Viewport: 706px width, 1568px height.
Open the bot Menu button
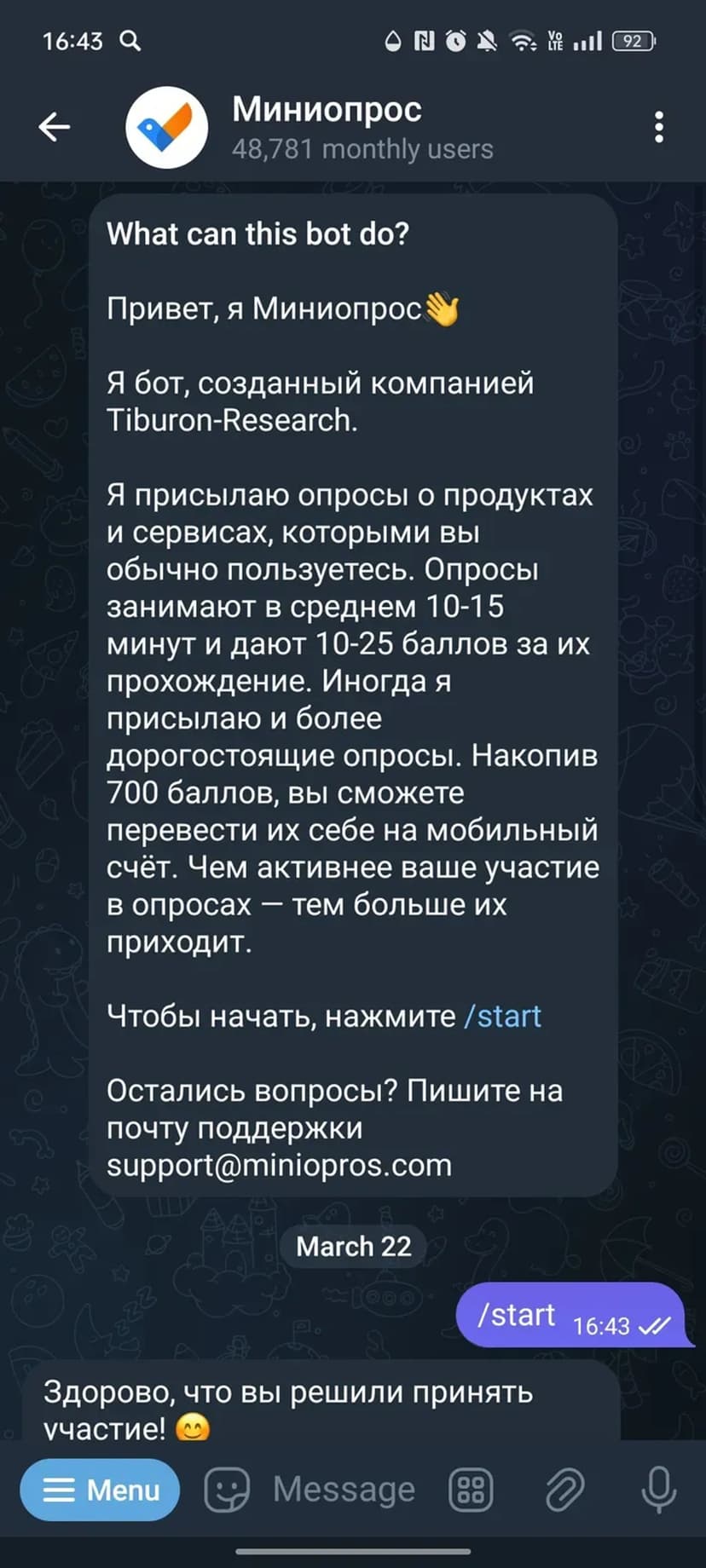click(x=100, y=1490)
